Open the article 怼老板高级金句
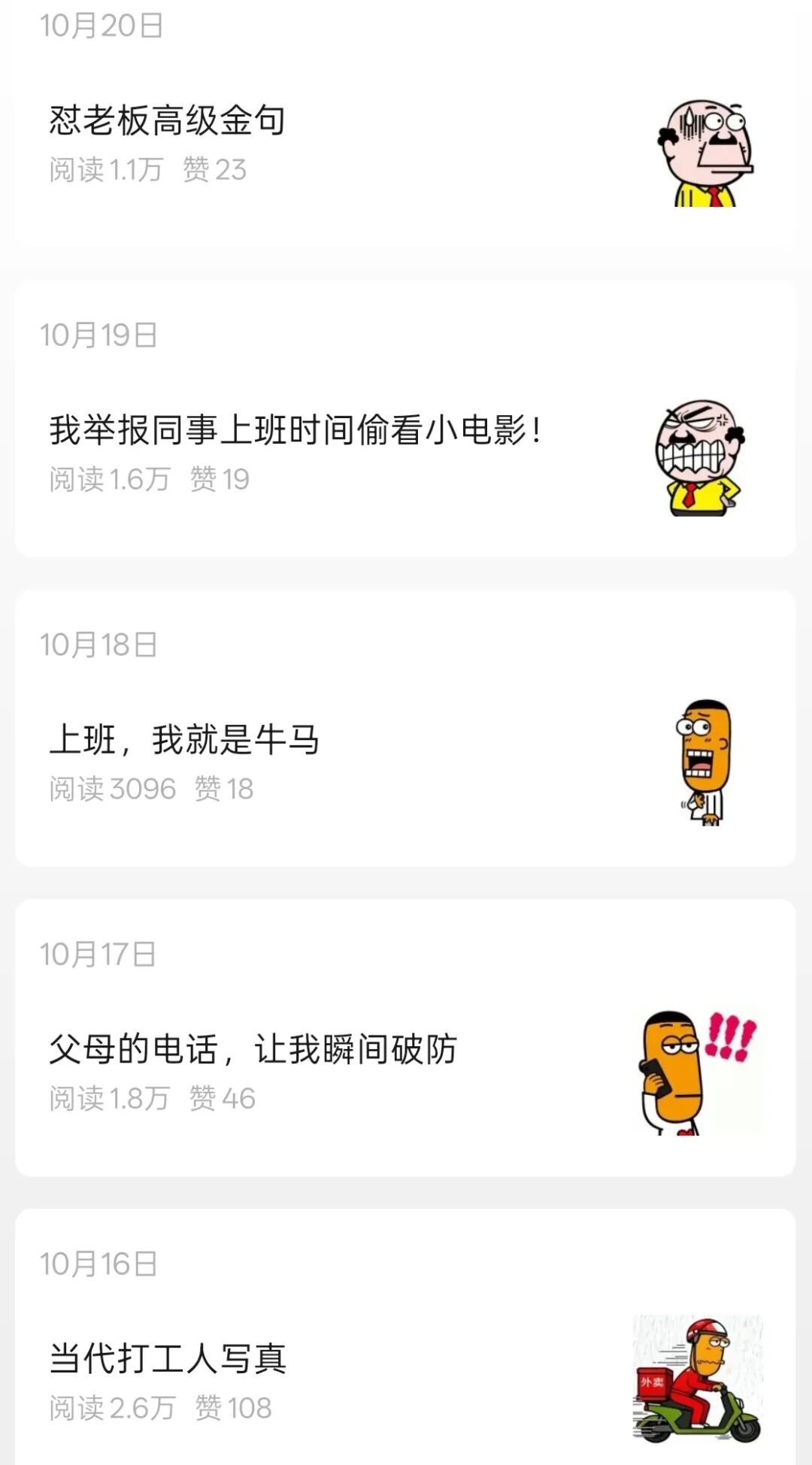Viewport: 812px width, 1465px height. [x=167, y=120]
